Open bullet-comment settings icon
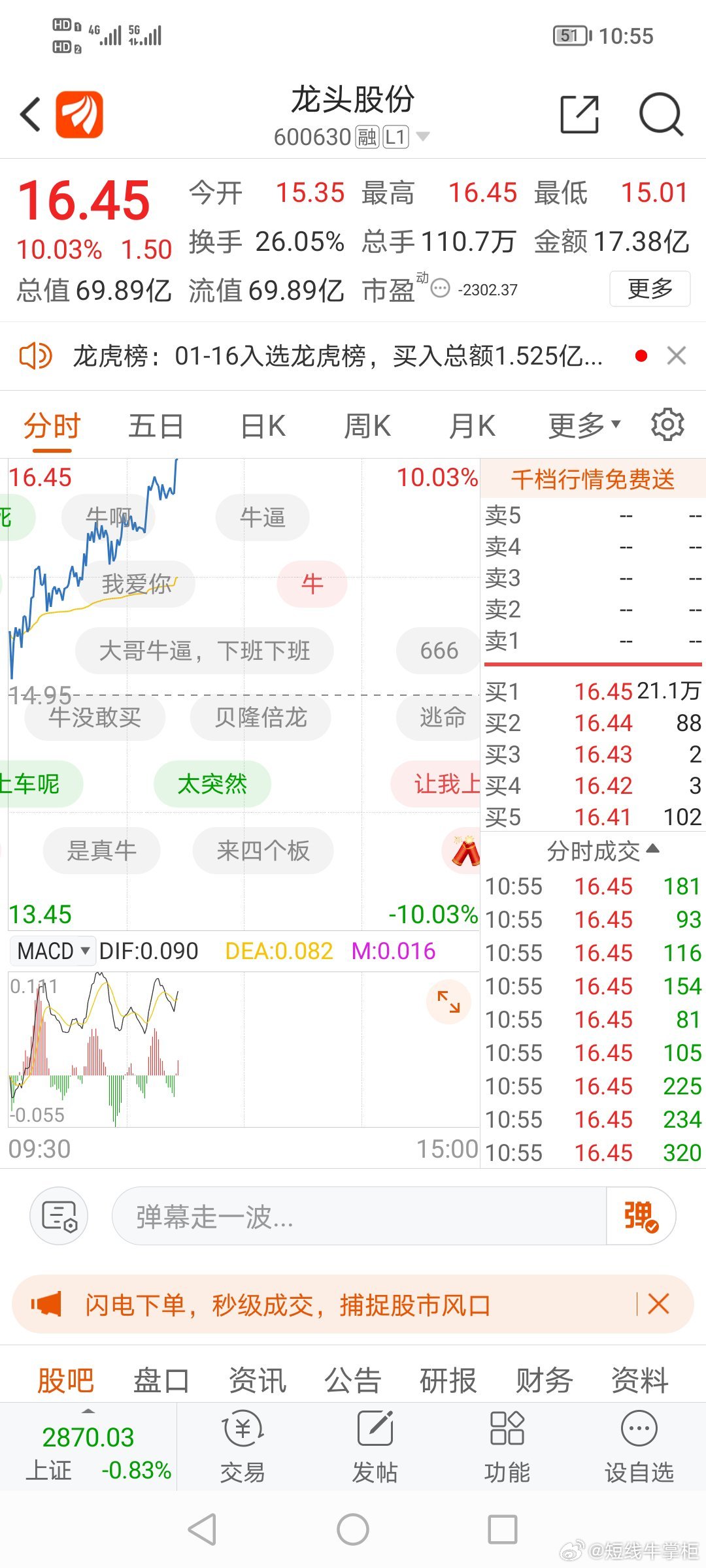The width and height of the screenshot is (706, 1568). point(59,1217)
